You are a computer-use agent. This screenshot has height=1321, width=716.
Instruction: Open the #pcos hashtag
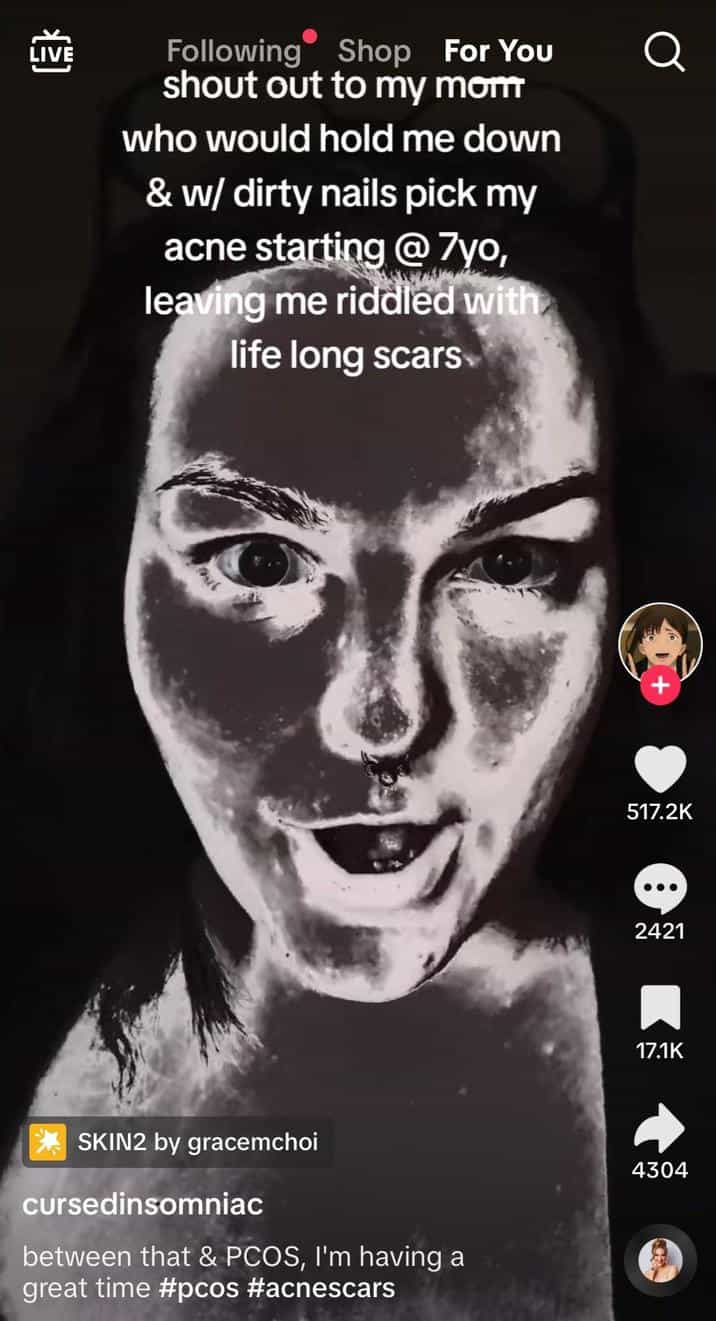pos(197,1287)
